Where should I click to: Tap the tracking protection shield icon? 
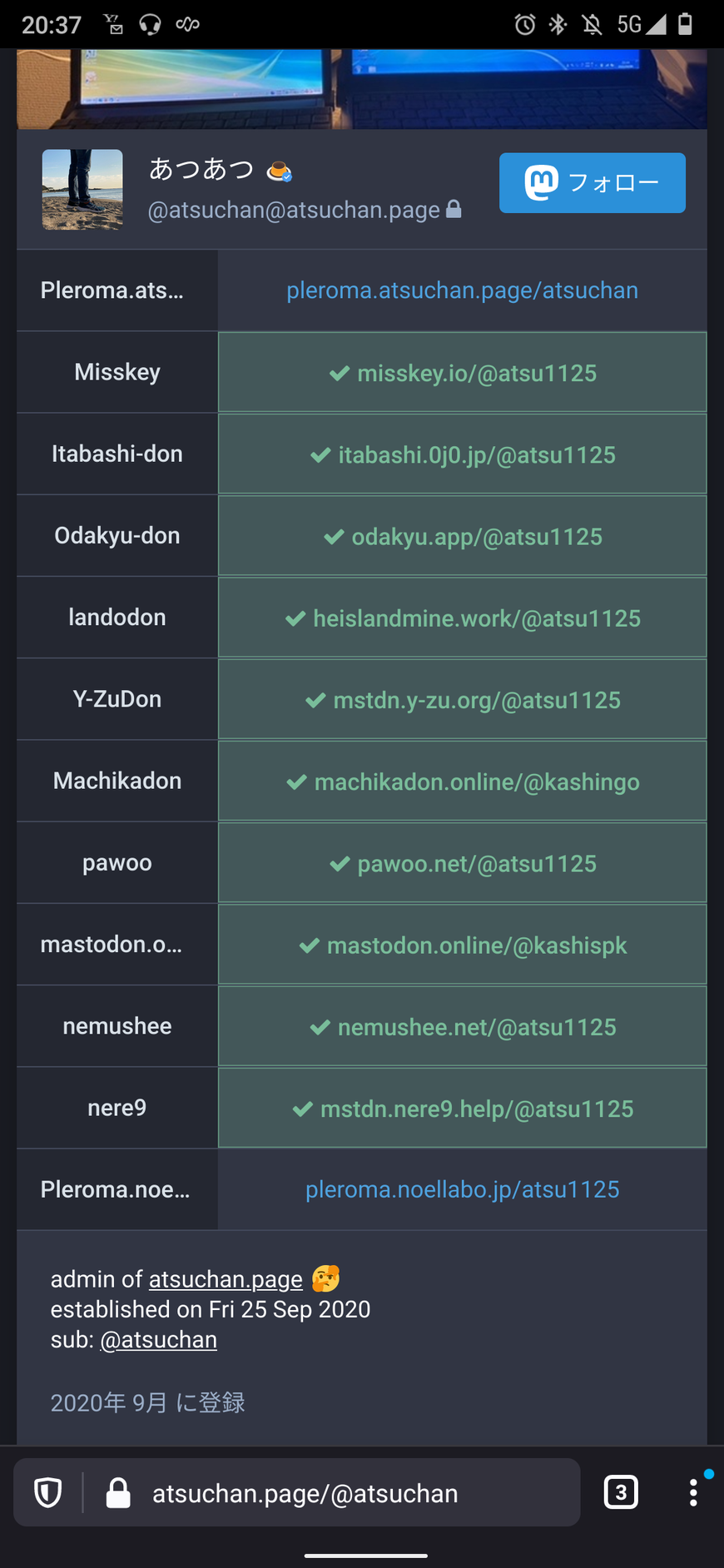point(47,1492)
